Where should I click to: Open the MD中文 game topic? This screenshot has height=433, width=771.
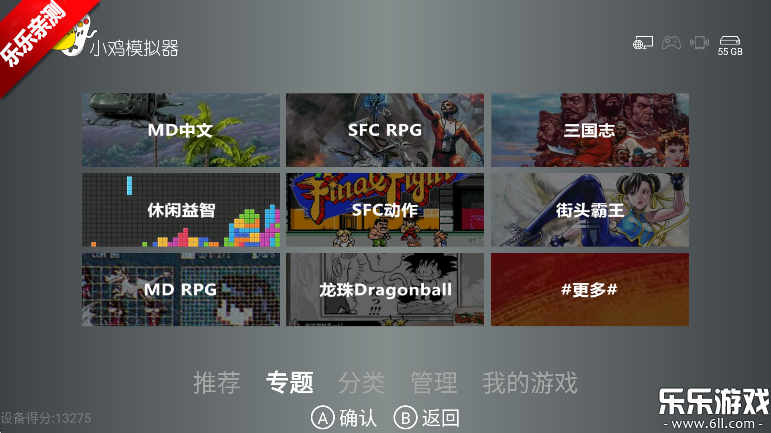point(181,130)
